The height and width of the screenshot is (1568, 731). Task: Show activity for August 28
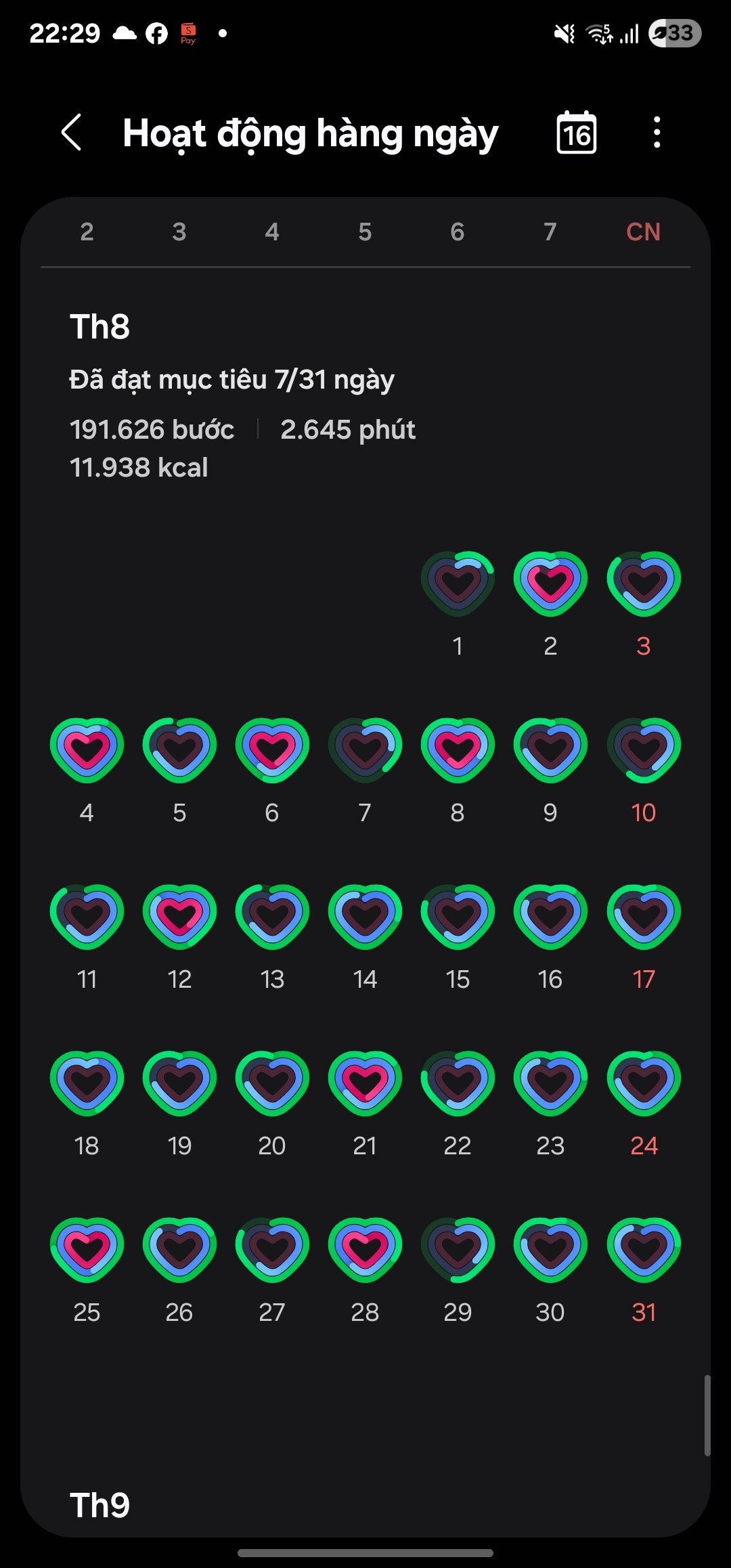click(x=365, y=1250)
